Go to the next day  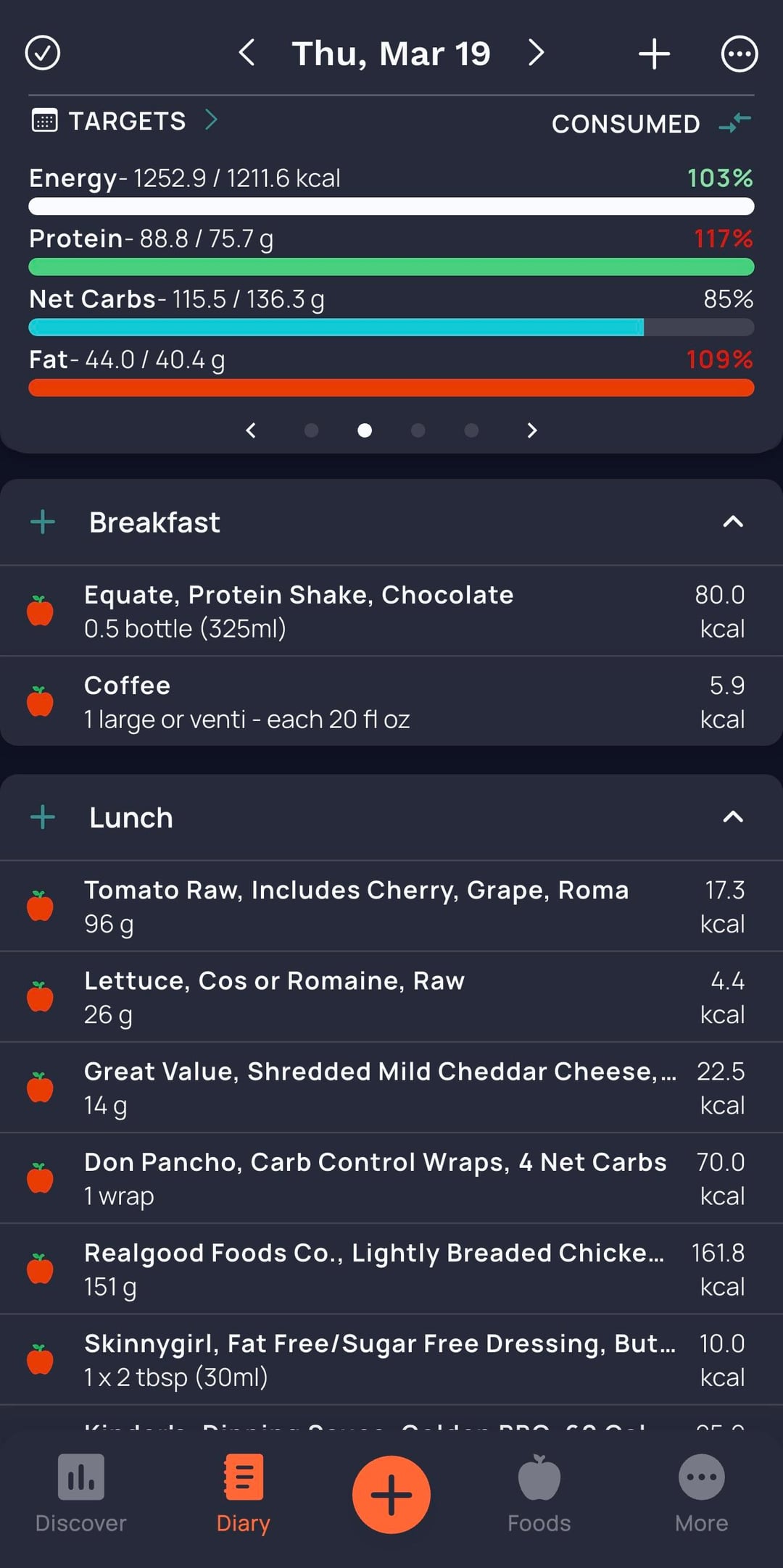[536, 53]
